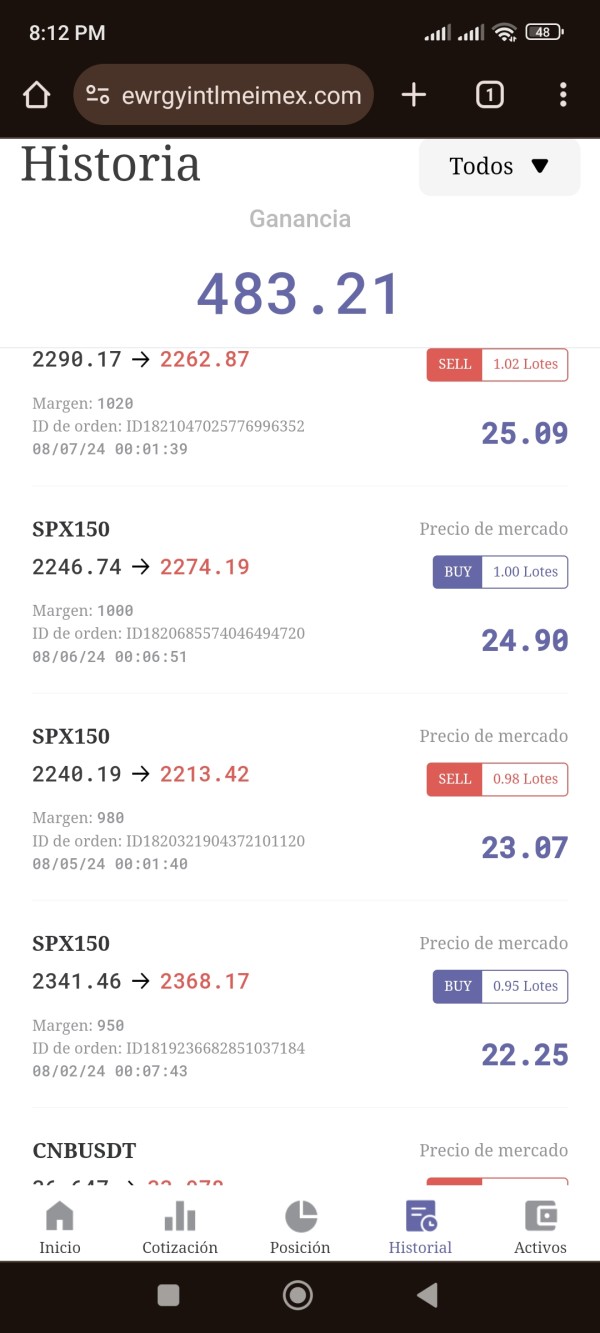Switch to the Posición tab
Viewport: 600px width, 1333px height.
300,1228
